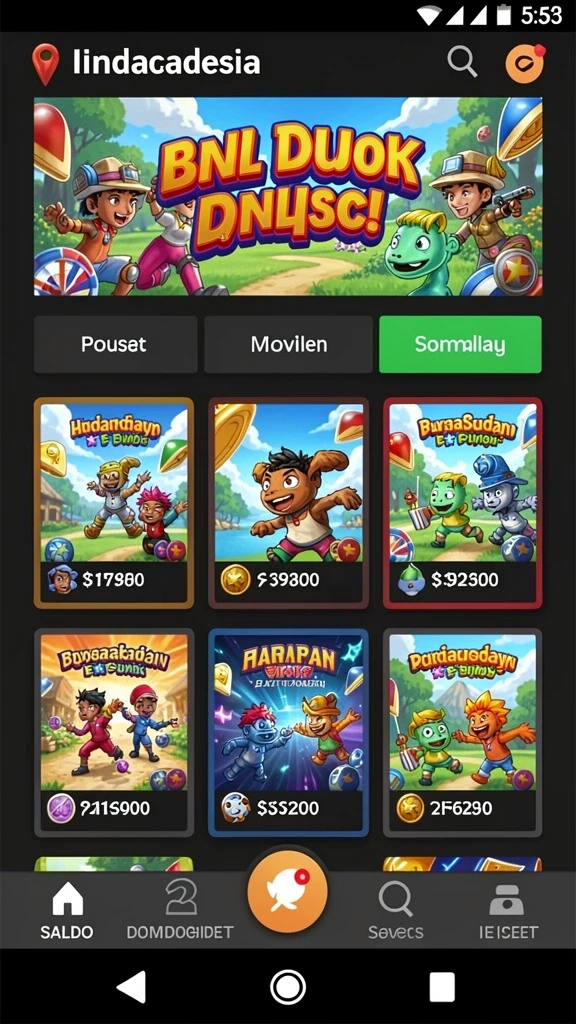The image size is (576, 1024).
Task: Switch to the Pouset tab
Action: tap(115, 344)
